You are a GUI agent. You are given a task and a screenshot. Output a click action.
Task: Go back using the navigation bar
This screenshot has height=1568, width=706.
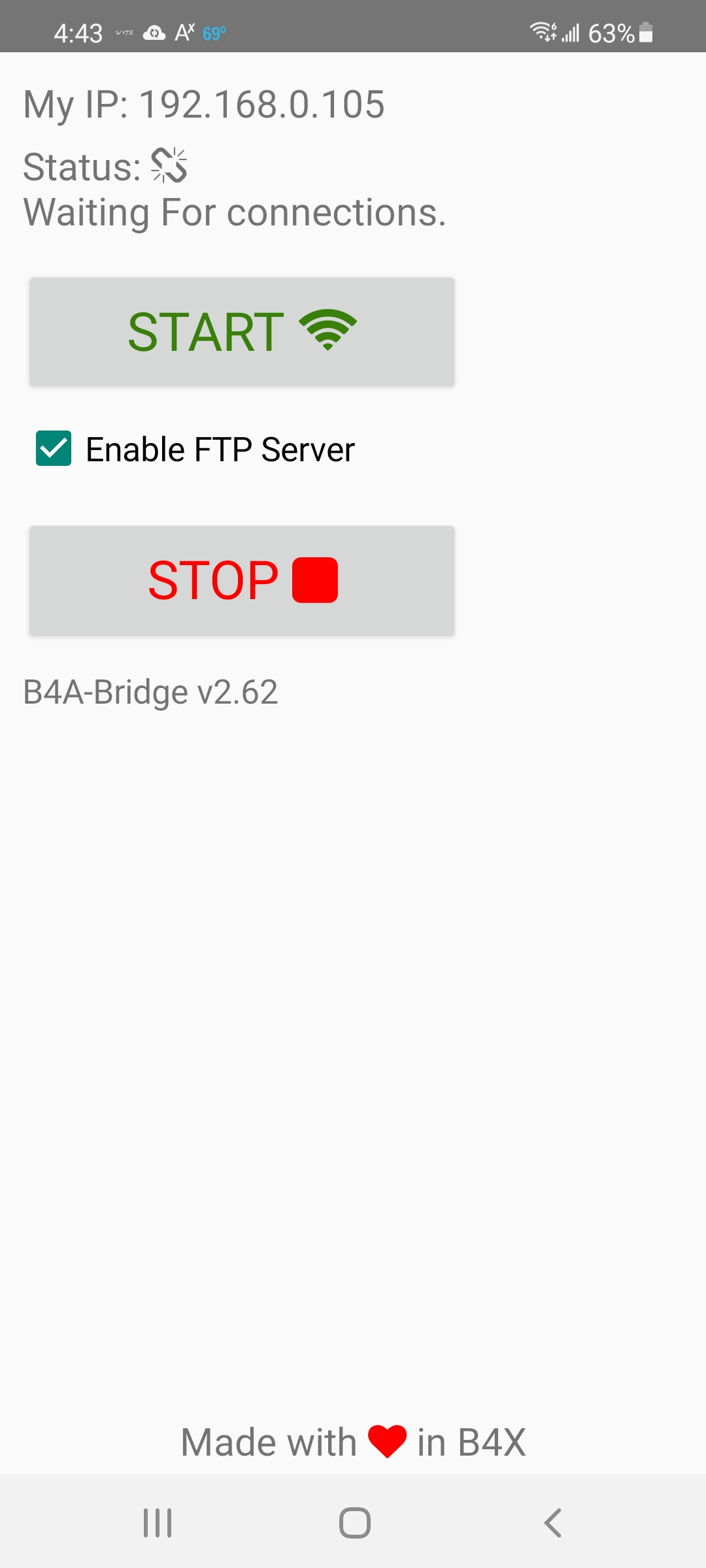pos(552,1523)
